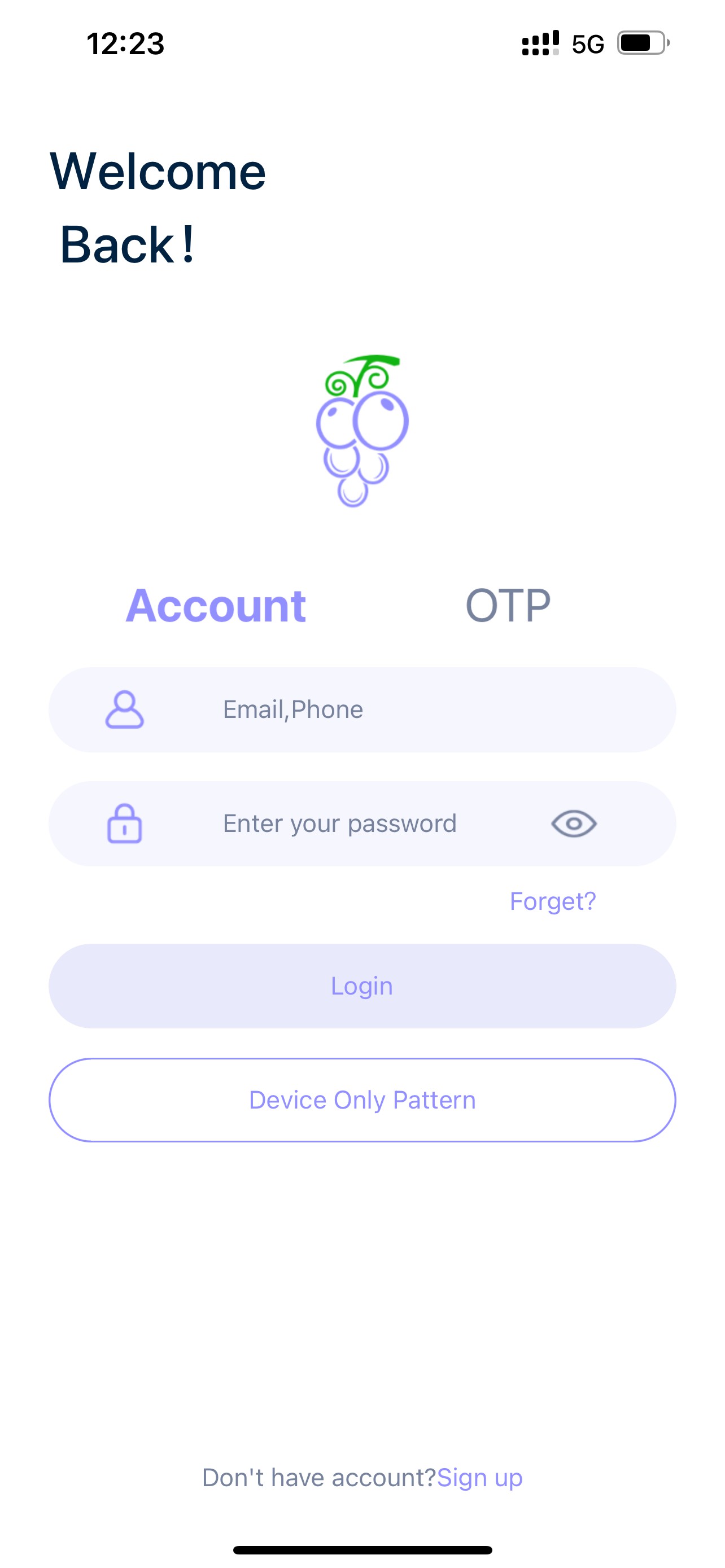Open the Forget? password link
725x1568 pixels.
[x=552, y=901]
